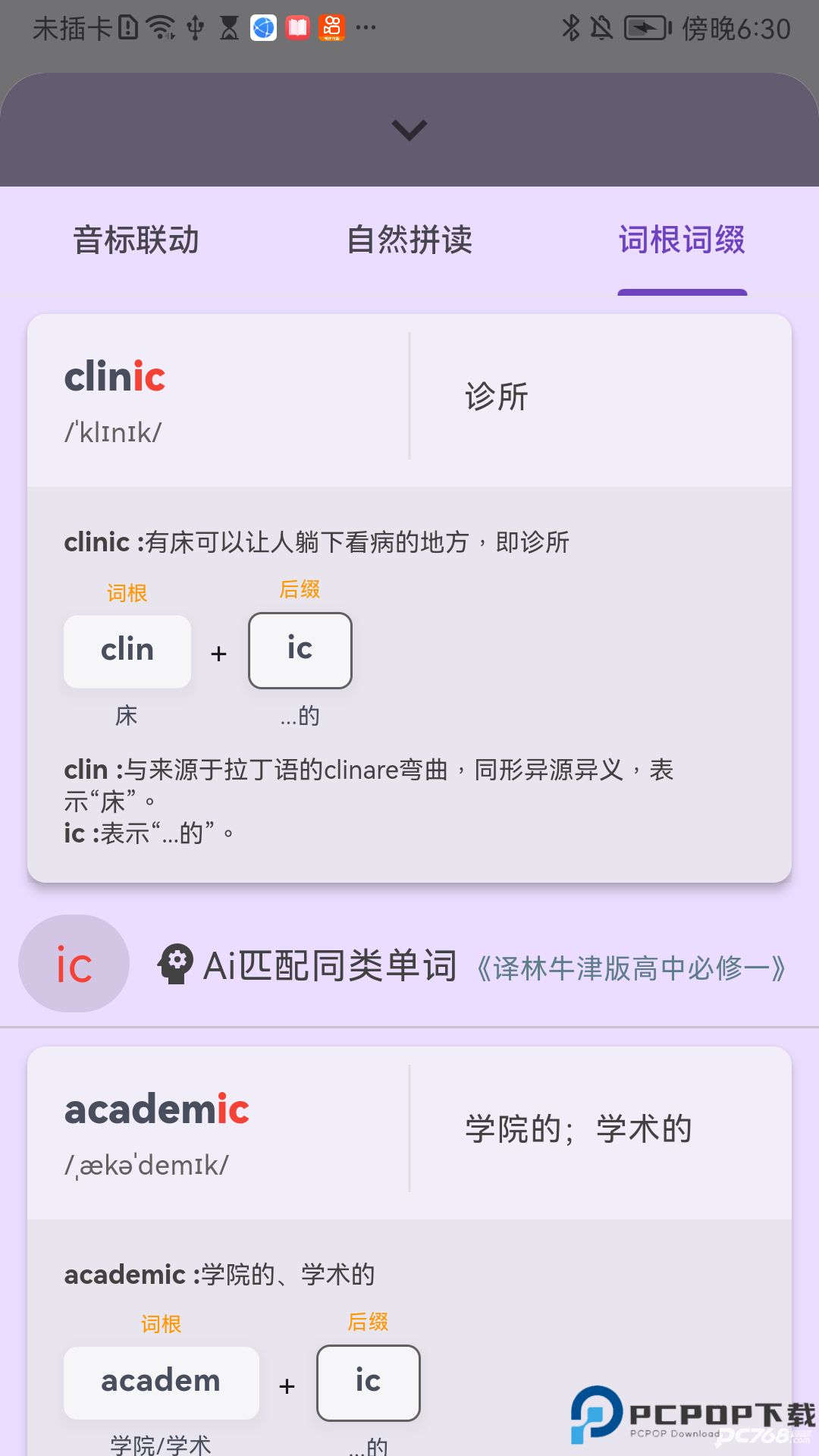
Task: Collapse the word card with the down chevron
Action: coord(409,130)
